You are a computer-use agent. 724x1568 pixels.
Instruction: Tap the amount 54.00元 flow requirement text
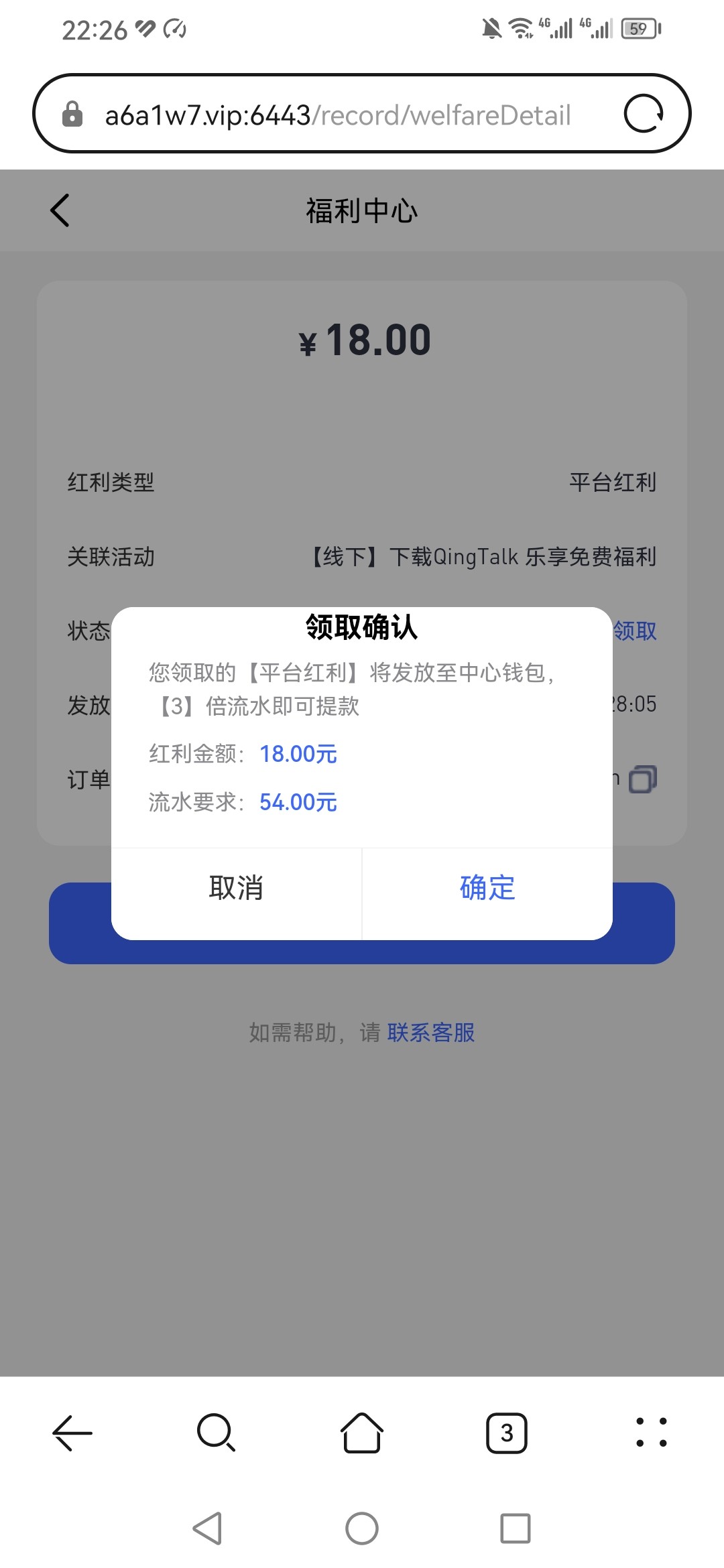[298, 801]
